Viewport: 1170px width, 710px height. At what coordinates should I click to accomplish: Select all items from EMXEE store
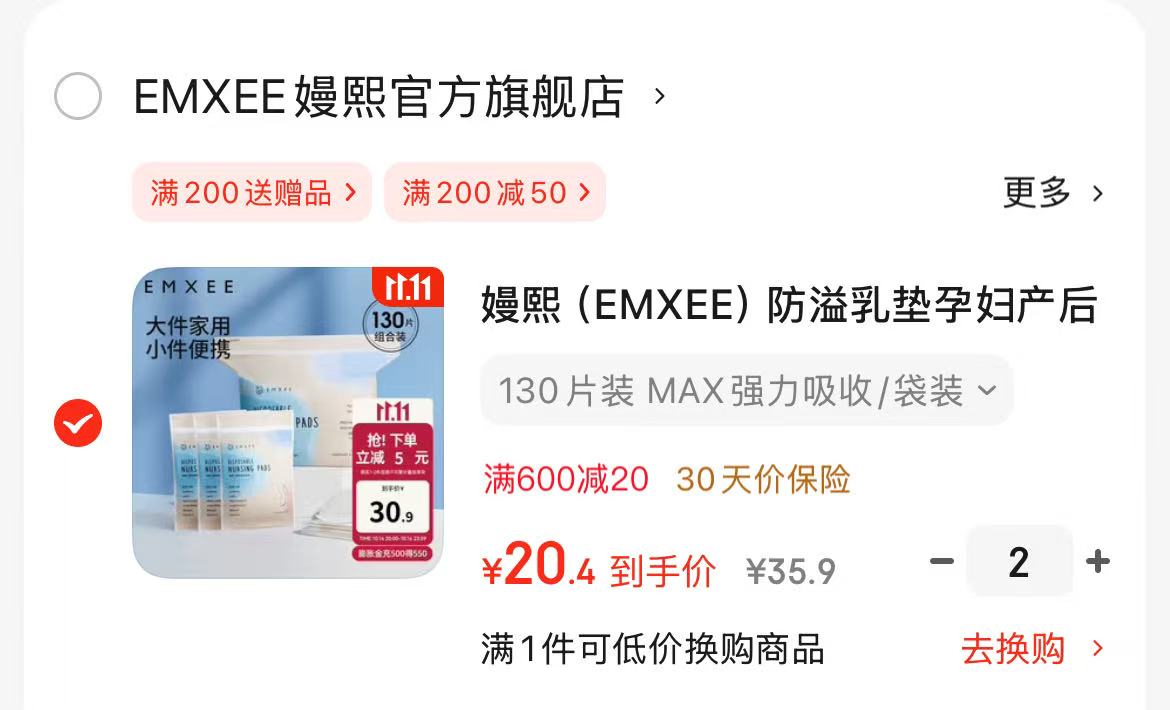(x=77, y=97)
